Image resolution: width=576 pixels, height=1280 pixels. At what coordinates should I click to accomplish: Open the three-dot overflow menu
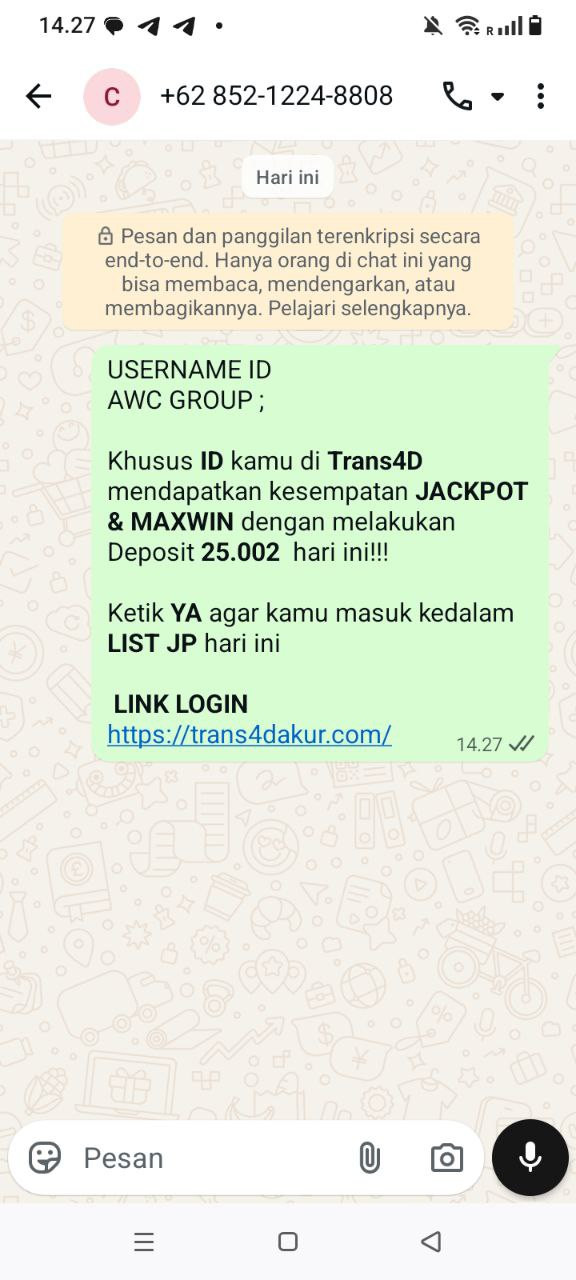(540, 96)
